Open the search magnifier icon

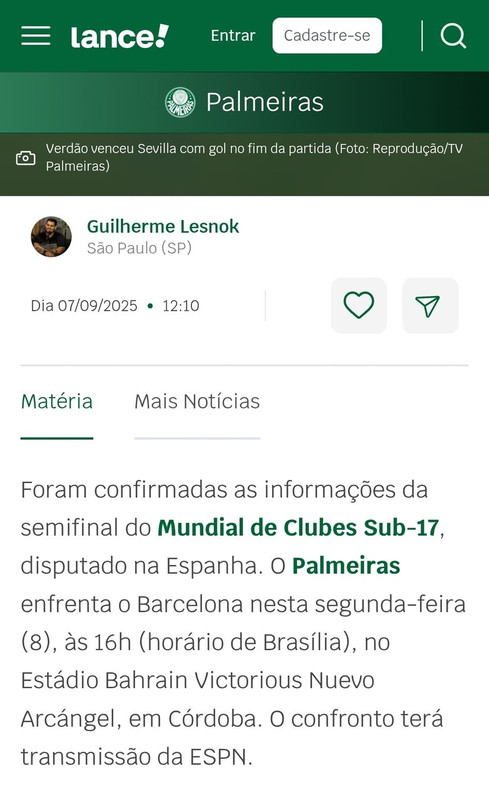[453, 36]
